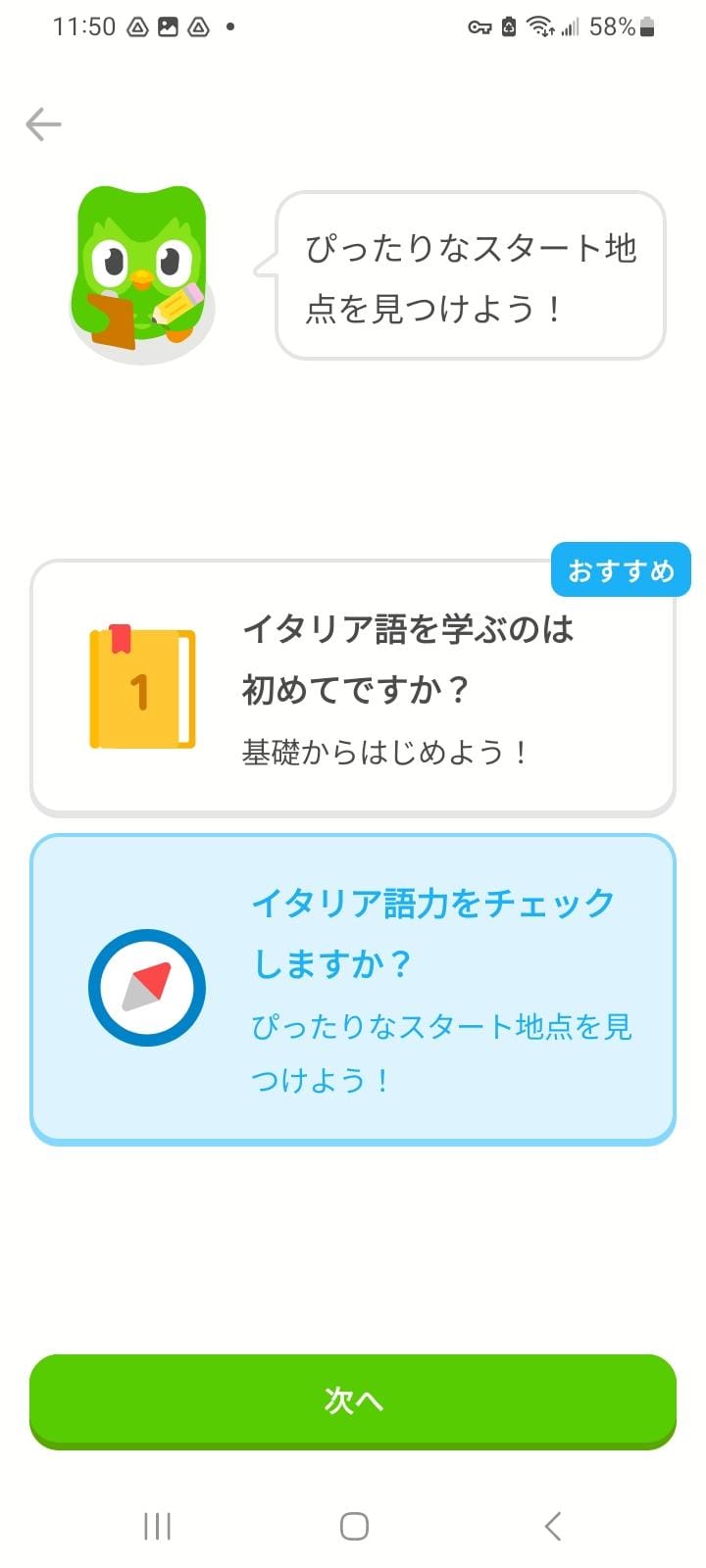
Task: Tap the '基礎からはじめよう！' subtitle text
Action: [384, 753]
